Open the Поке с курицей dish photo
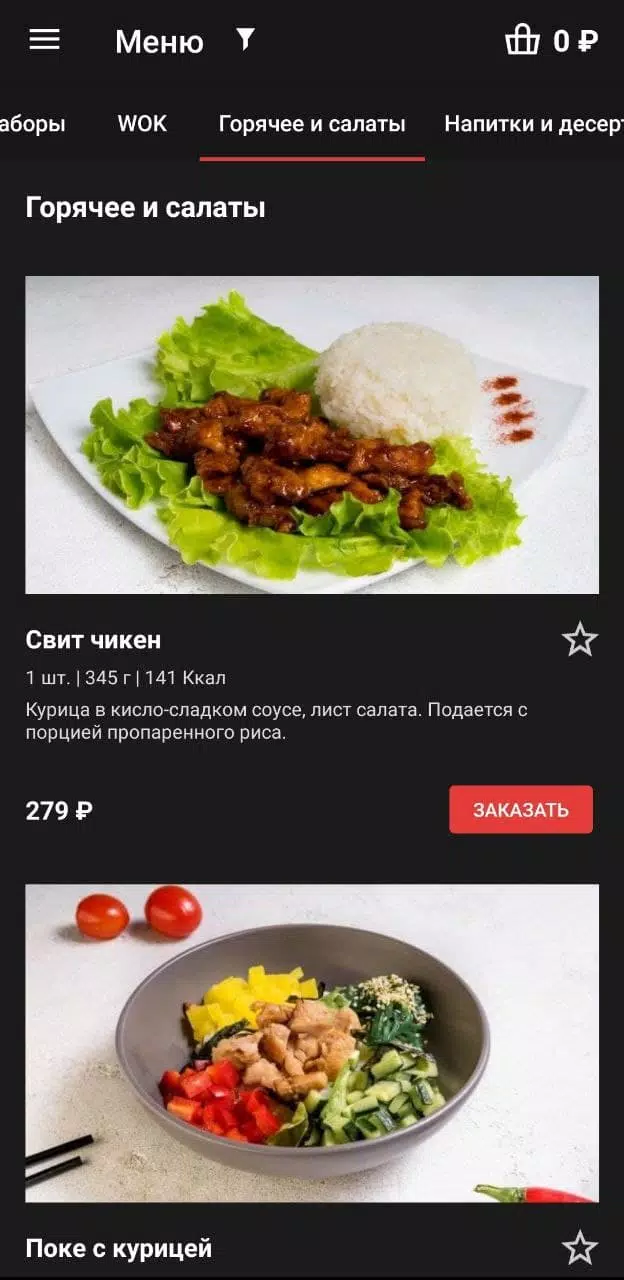This screenshot has width=624, height=1280. coord(312,1043)
